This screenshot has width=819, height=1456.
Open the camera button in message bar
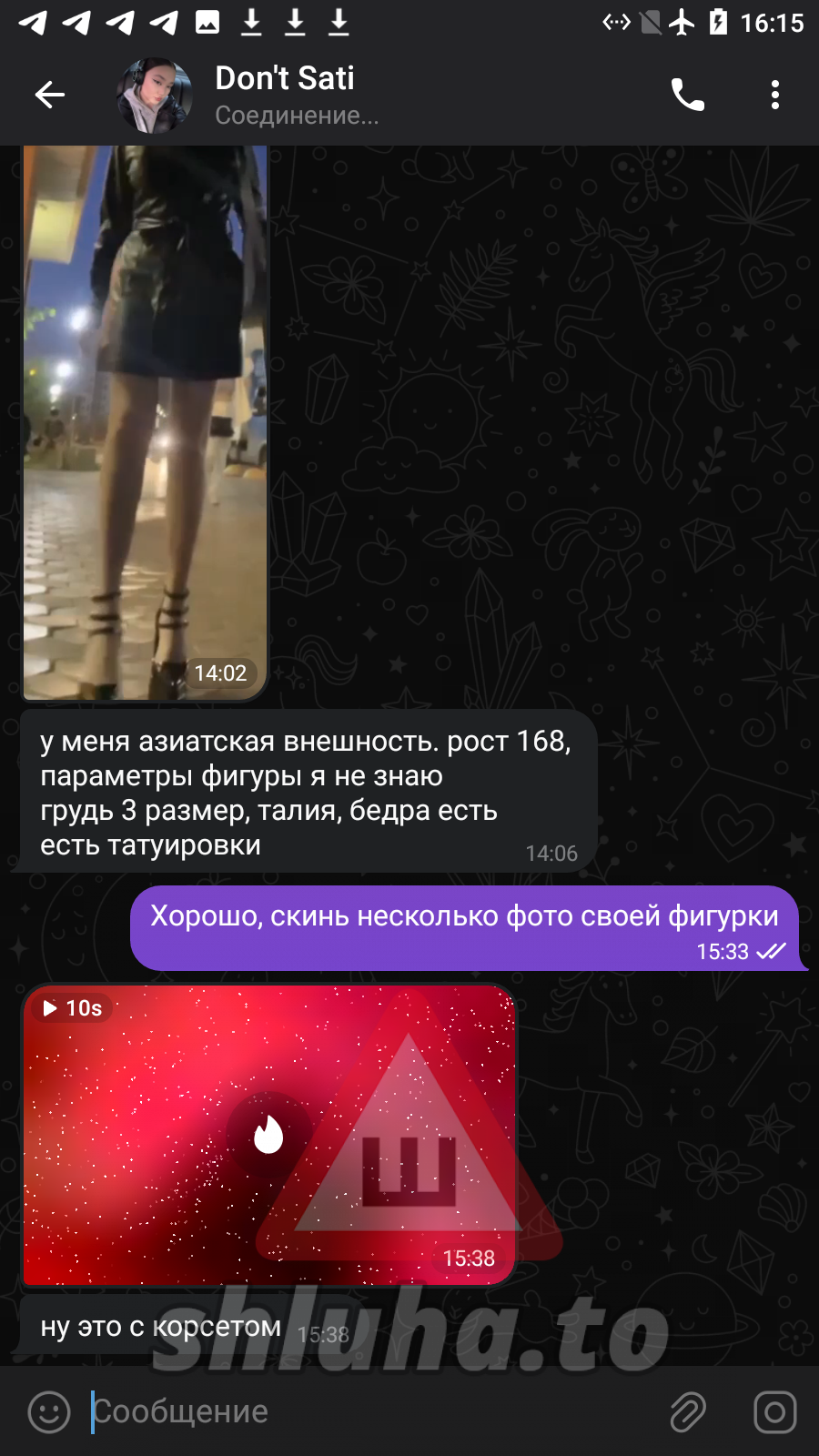(x=774, y=1412)
